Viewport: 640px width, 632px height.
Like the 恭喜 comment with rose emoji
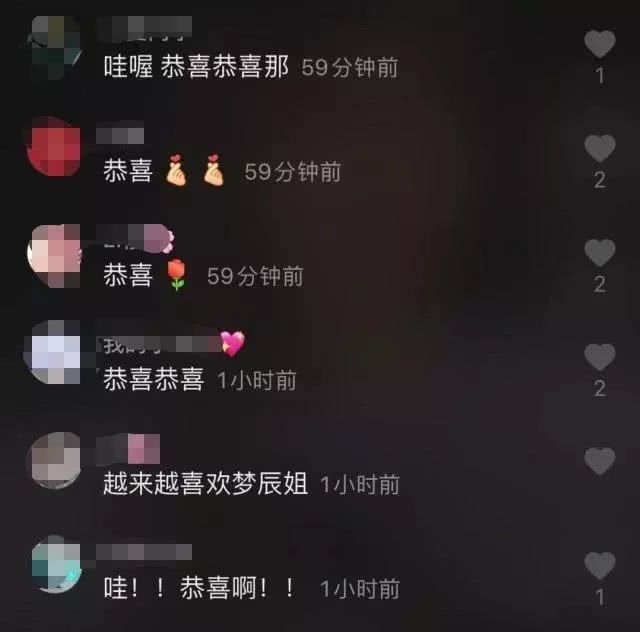[599, 253]
